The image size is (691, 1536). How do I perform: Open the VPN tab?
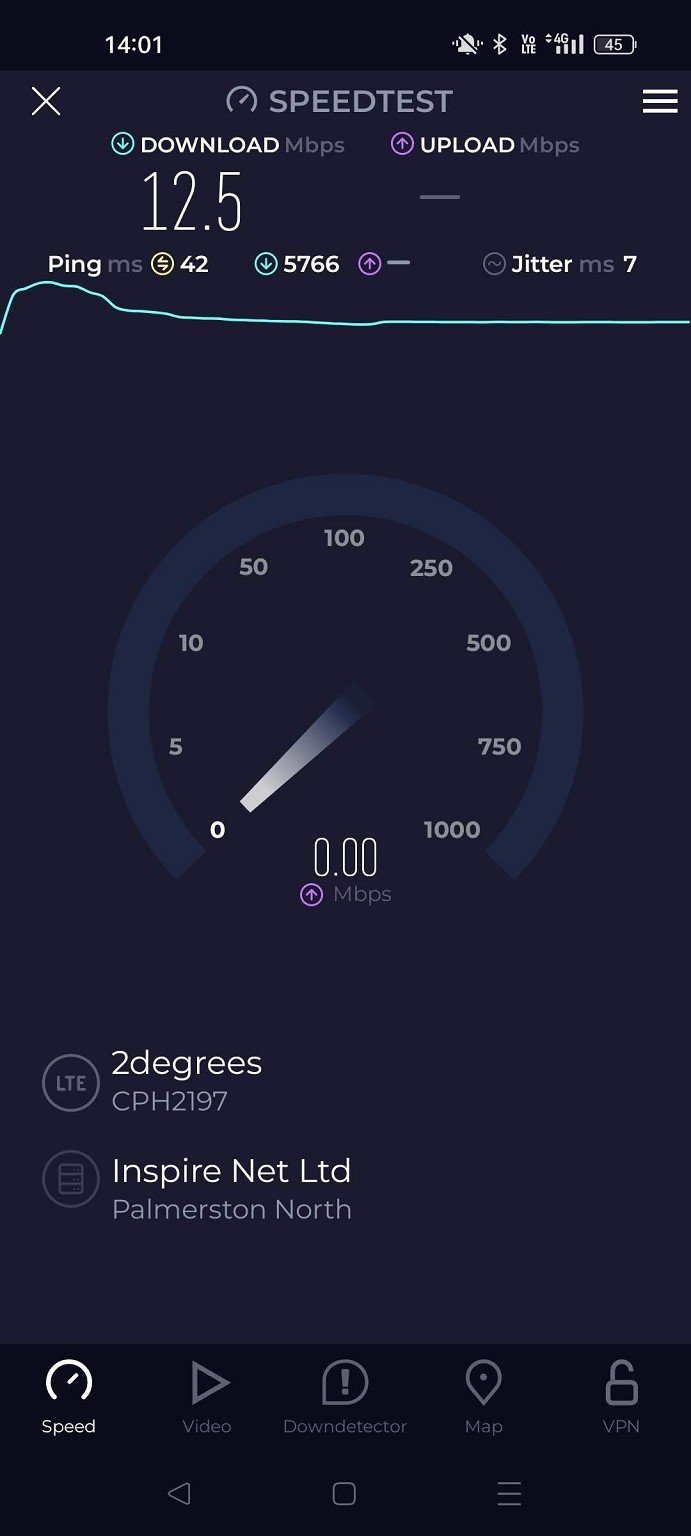click(621, 1397)
